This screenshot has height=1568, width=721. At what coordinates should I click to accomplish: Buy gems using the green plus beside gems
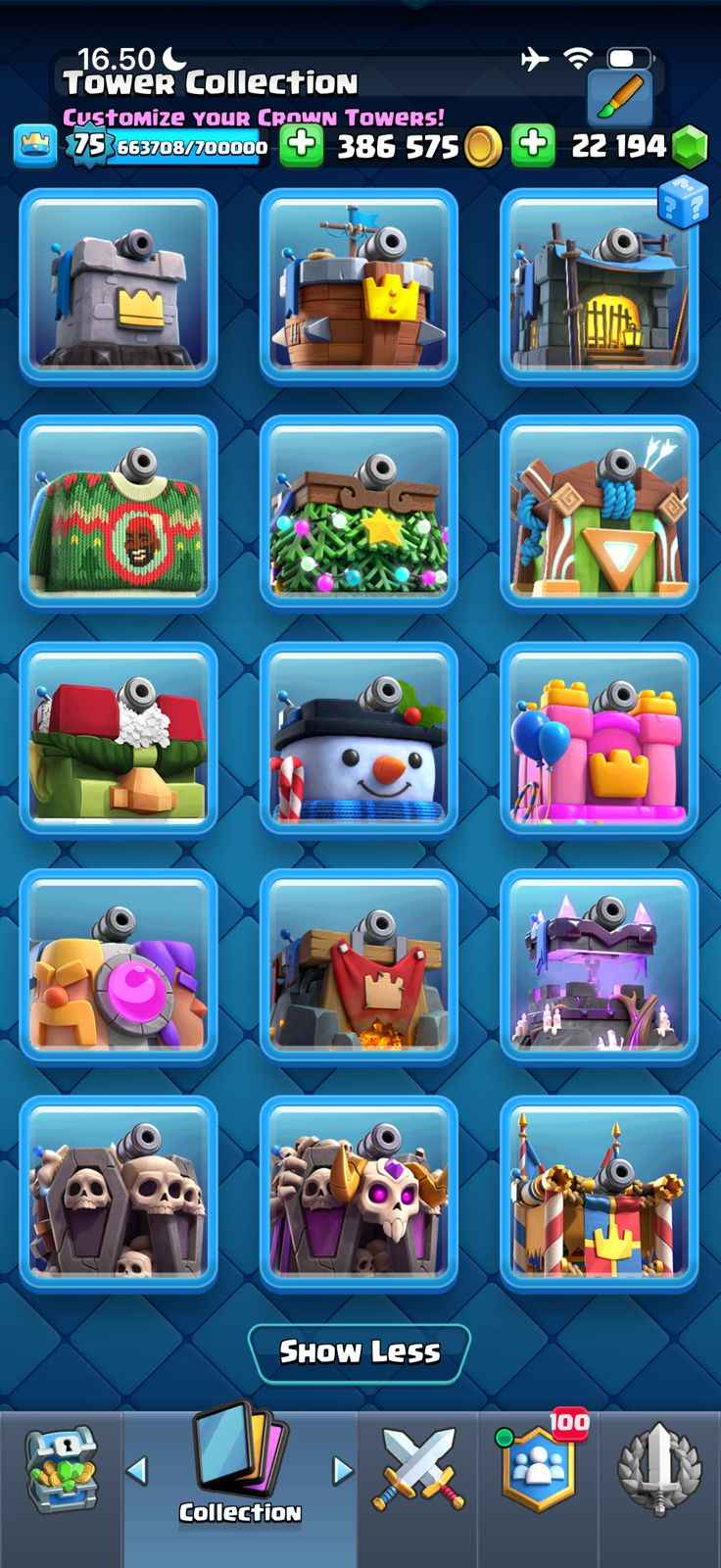533,145
